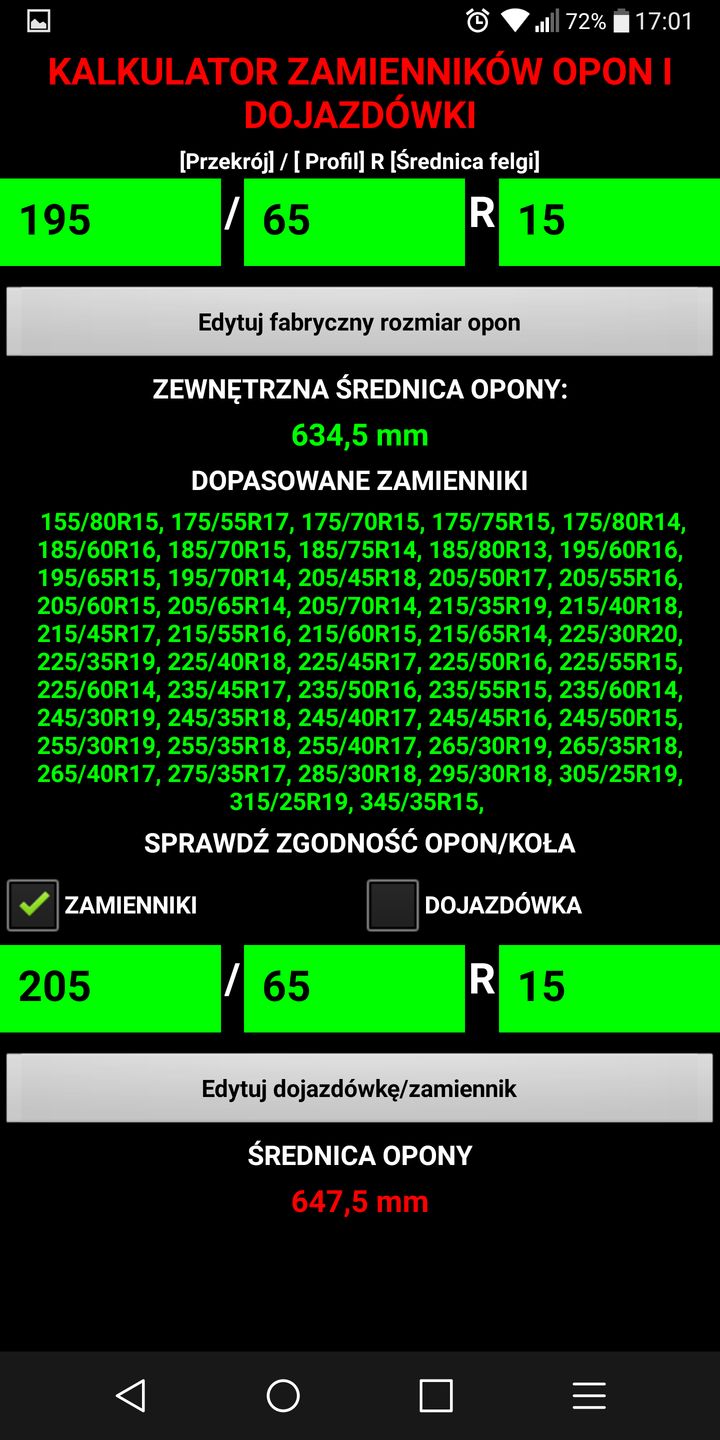Tap the profile field showing 65

tap(354, 221)
